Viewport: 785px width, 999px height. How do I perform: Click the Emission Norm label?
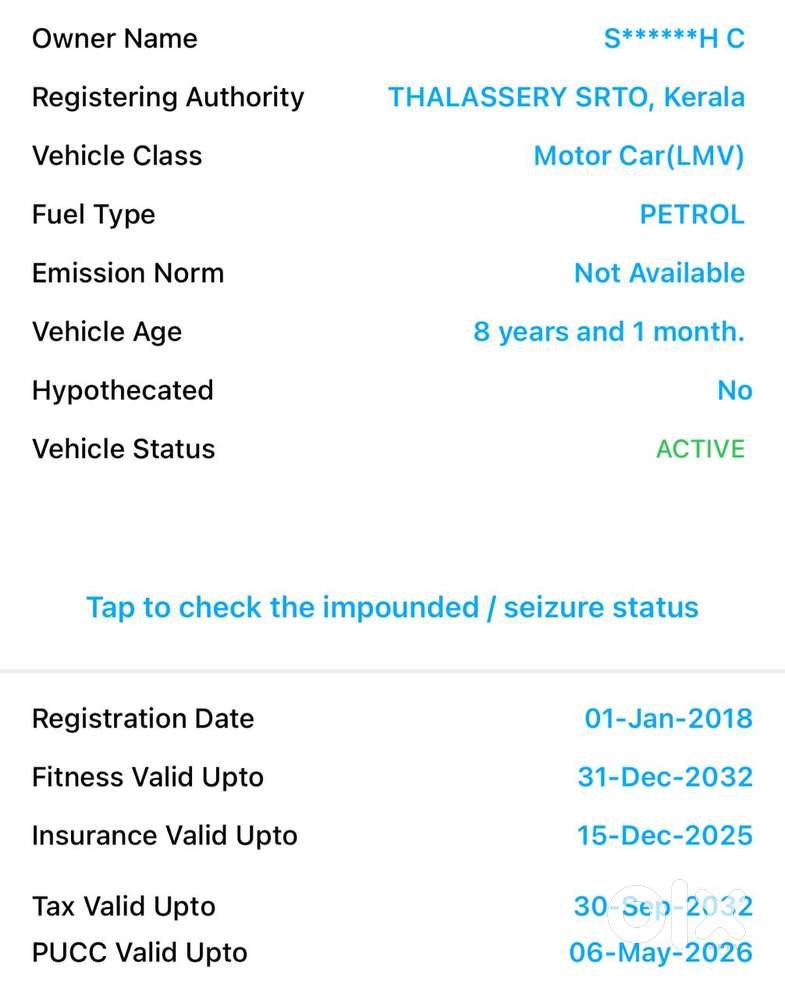(127, 273)
